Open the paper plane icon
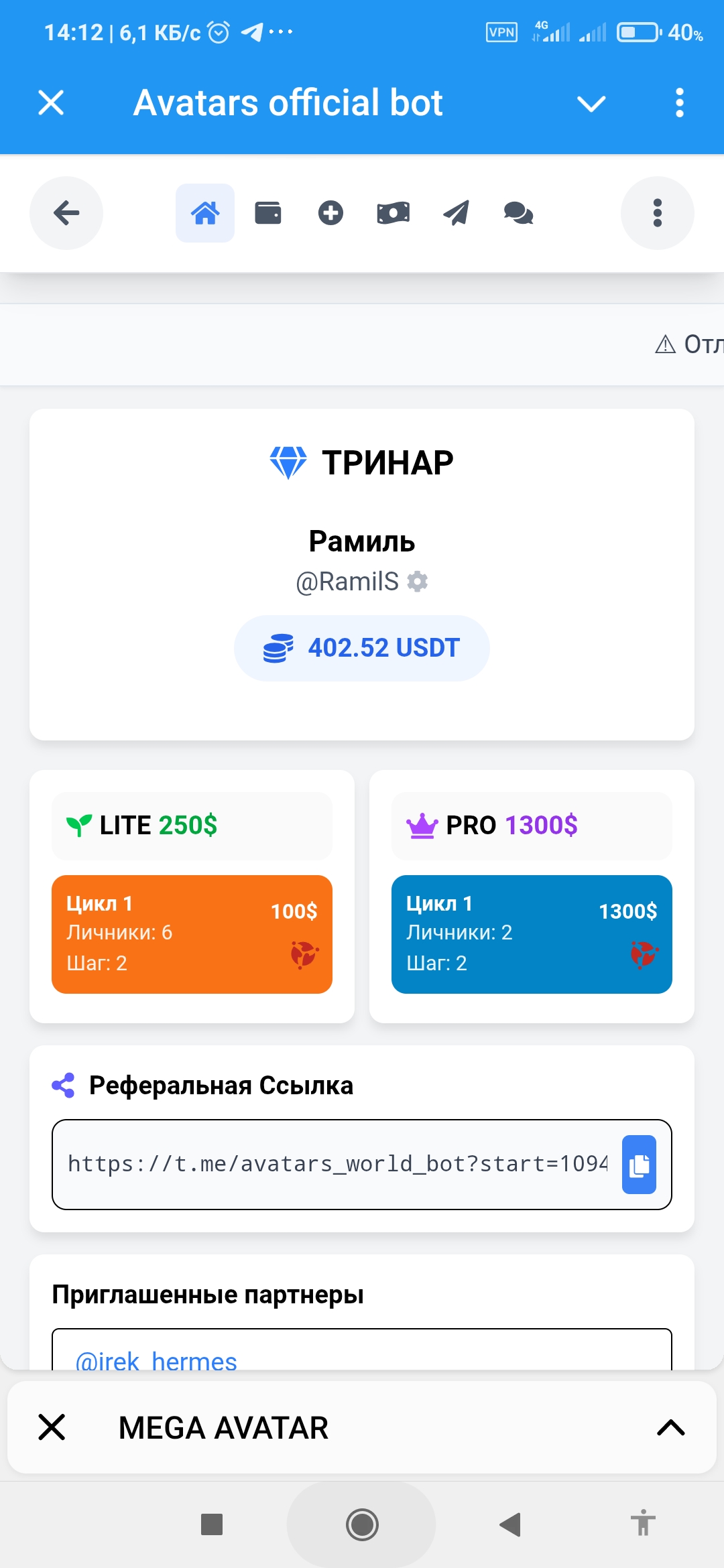 456,213
